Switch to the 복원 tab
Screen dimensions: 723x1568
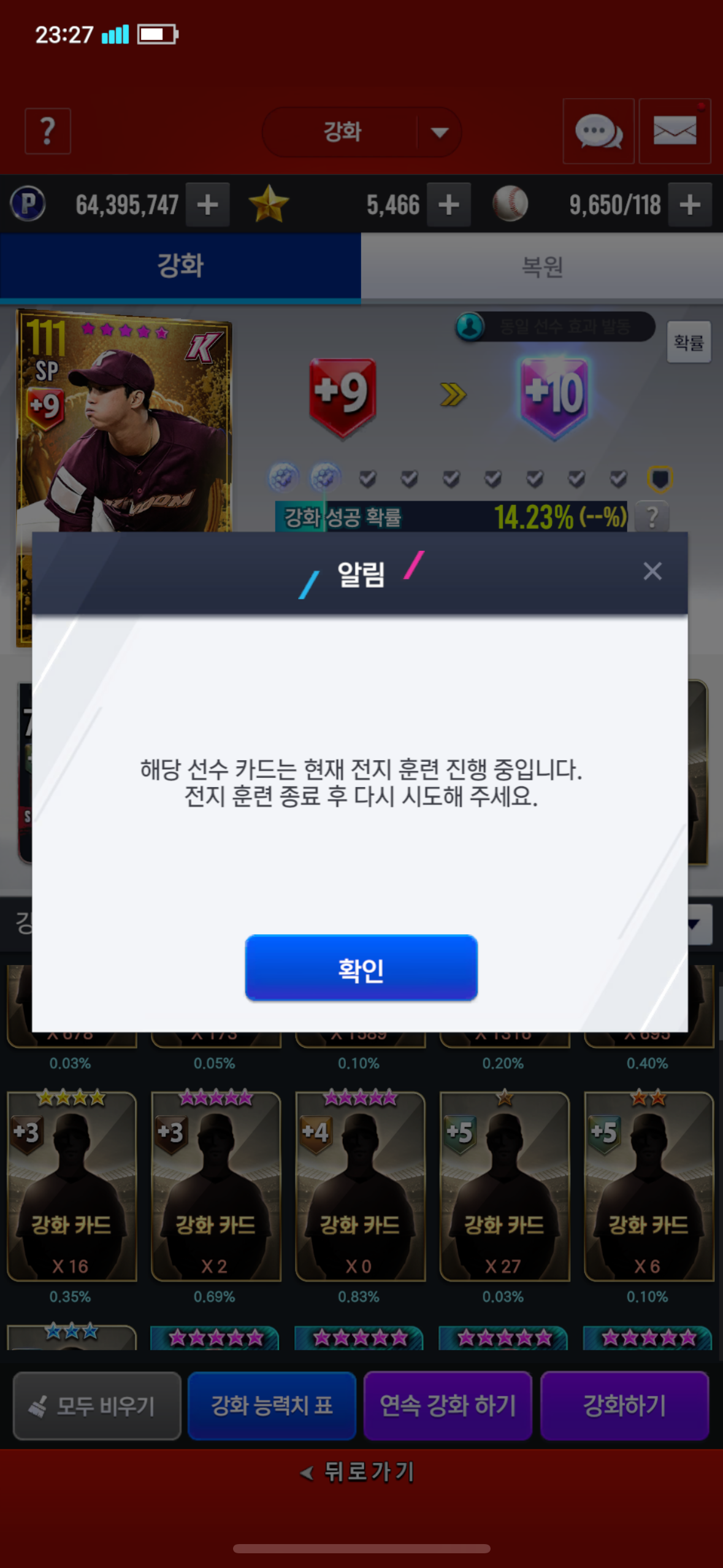coord(541,267)
